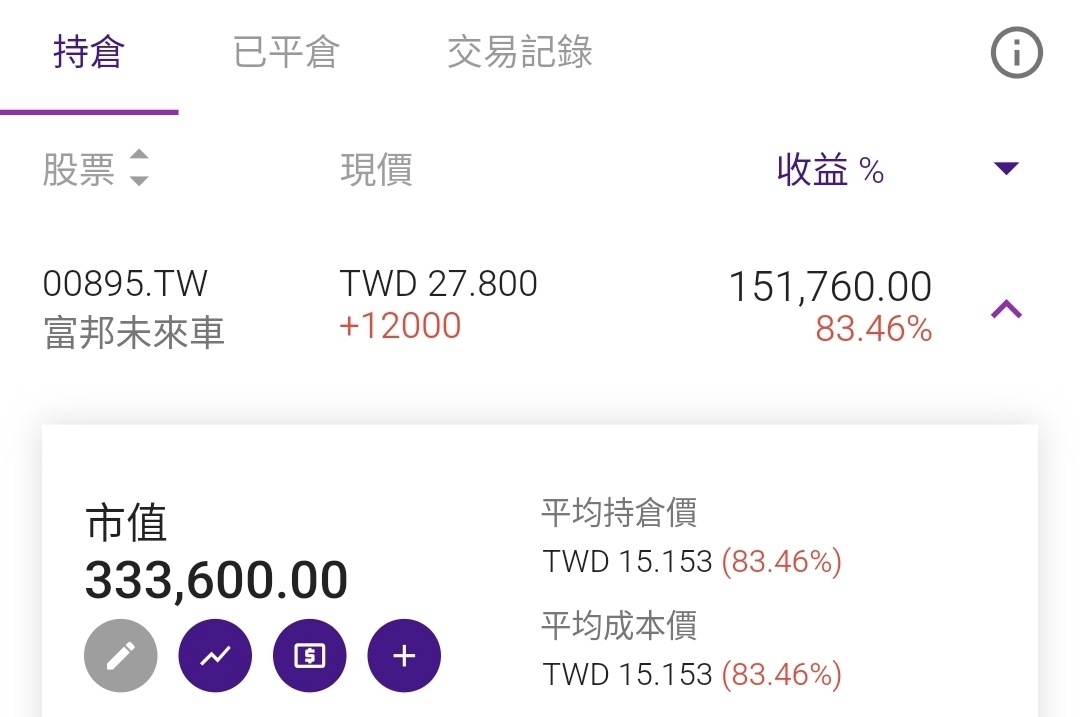
Task: Collapse the 富邦未來車 holding details
Action: click(1006, 309)
